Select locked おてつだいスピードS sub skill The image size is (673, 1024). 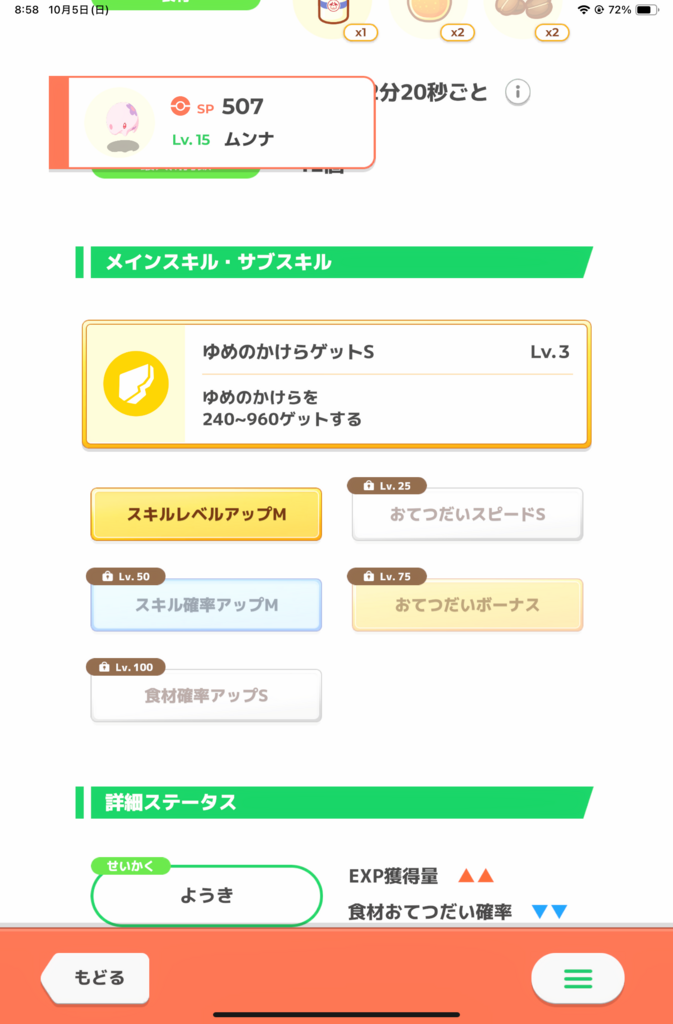(x=467, y=514)
